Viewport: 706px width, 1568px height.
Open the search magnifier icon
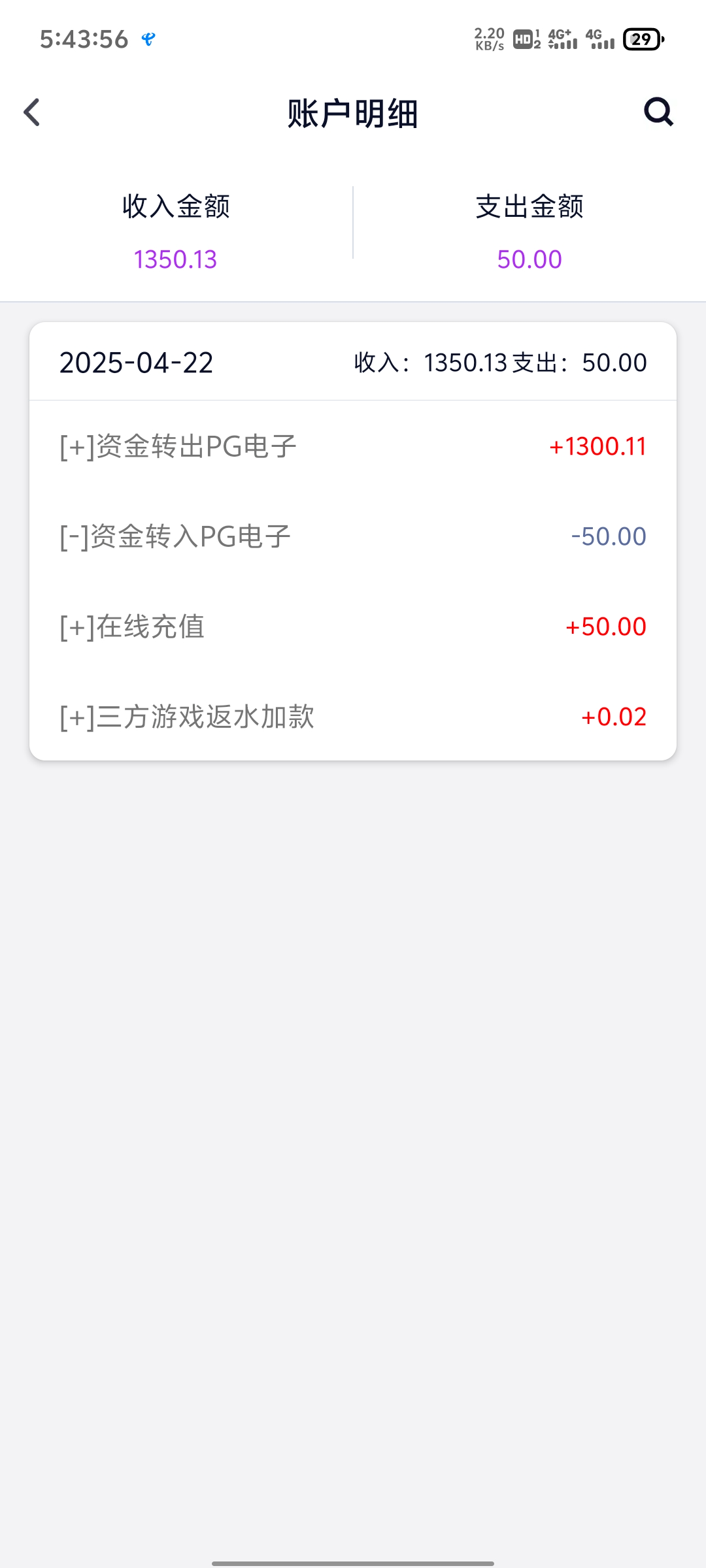point(658,112)
